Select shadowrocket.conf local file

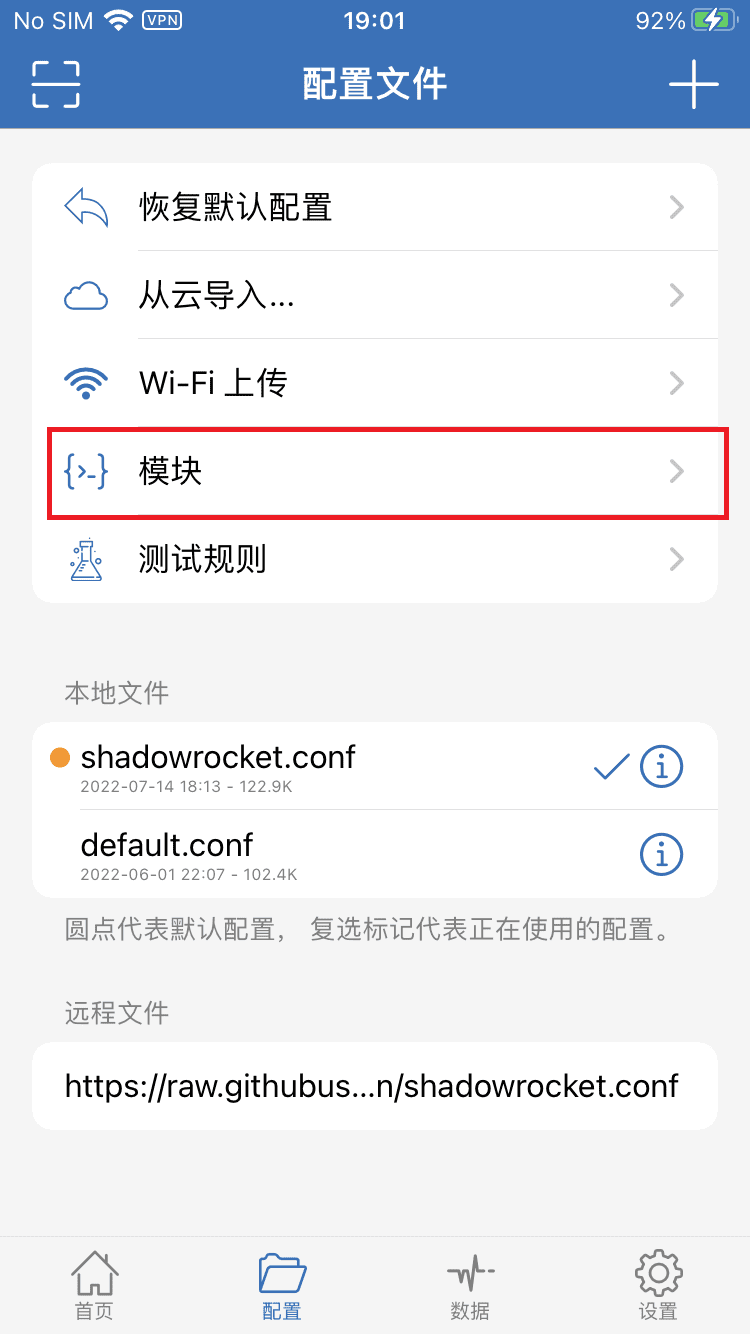[x=300, y=767]
